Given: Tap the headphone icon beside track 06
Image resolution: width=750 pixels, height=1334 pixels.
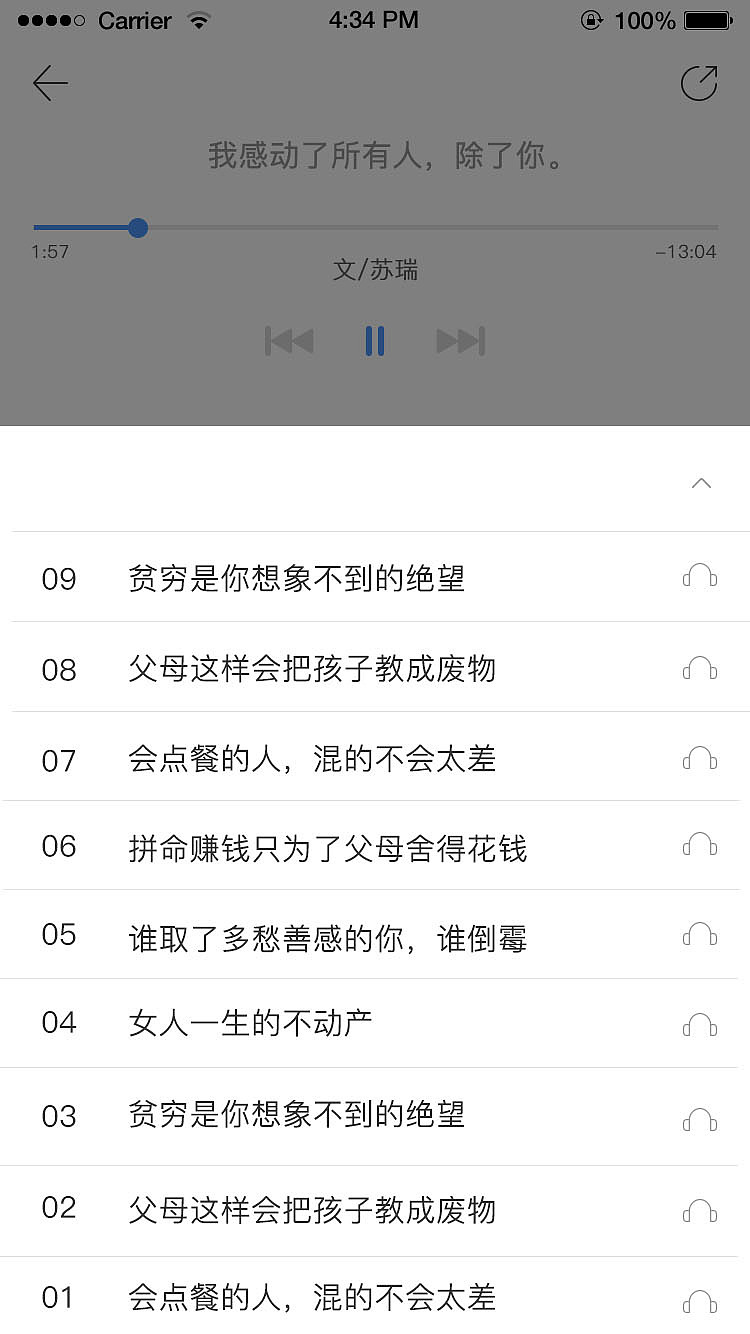Looking at the screenshot, I should pos(699,845).
